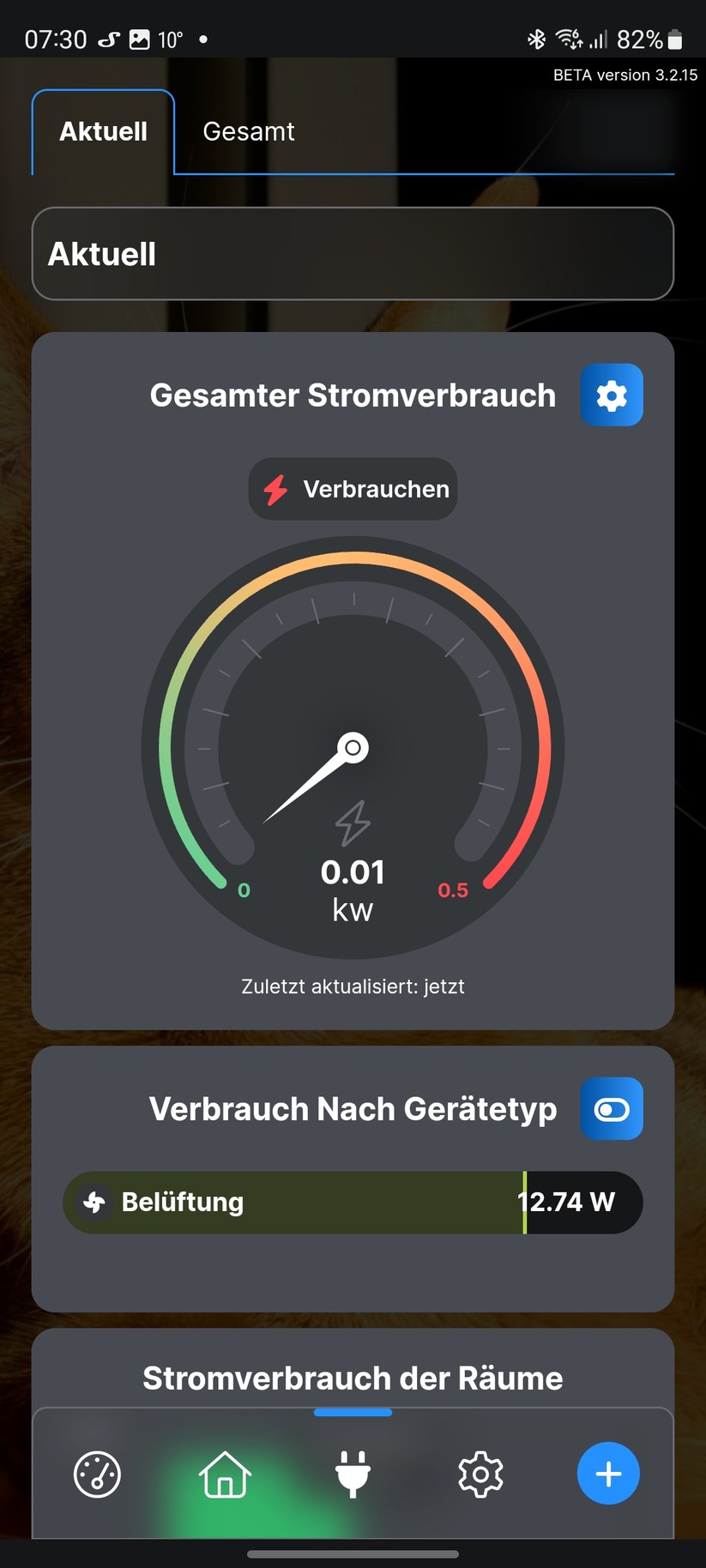This screenshot has width=706, height=1568.
Task: Toggle the view switch on Verbrauch Nach Gerätetyp
Action: 611,1108
